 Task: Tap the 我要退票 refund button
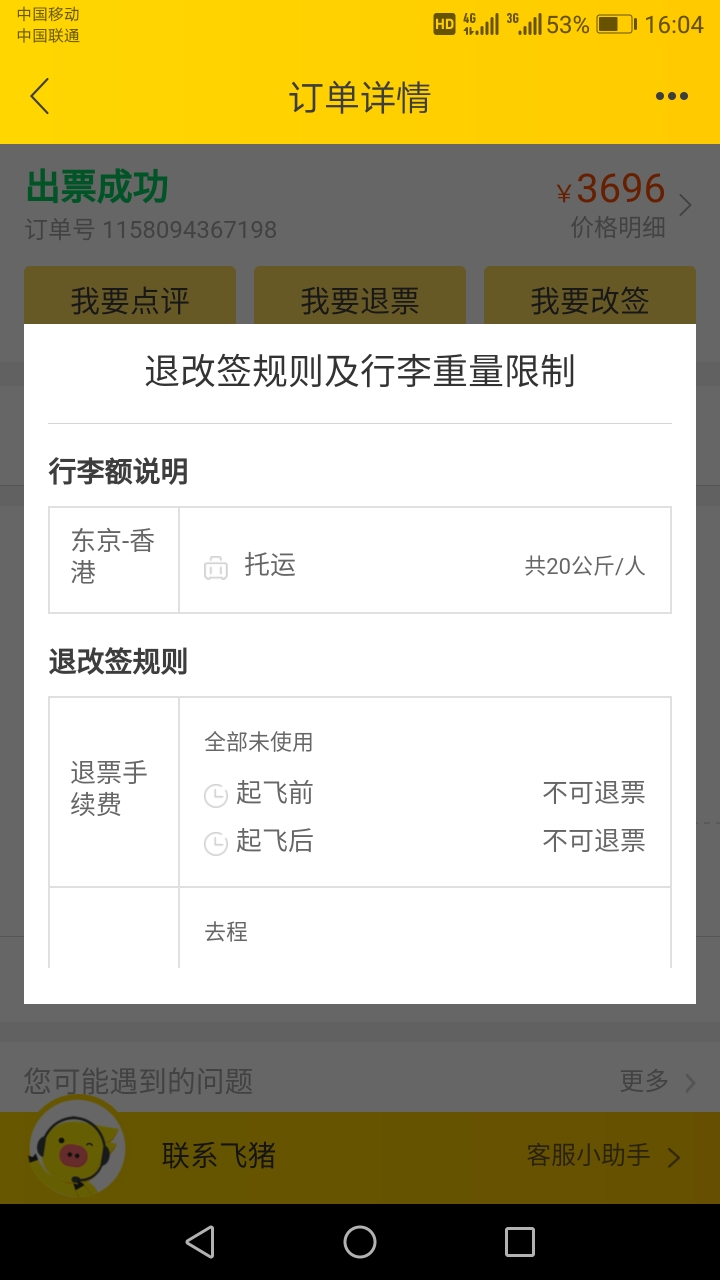coord(360,297)
